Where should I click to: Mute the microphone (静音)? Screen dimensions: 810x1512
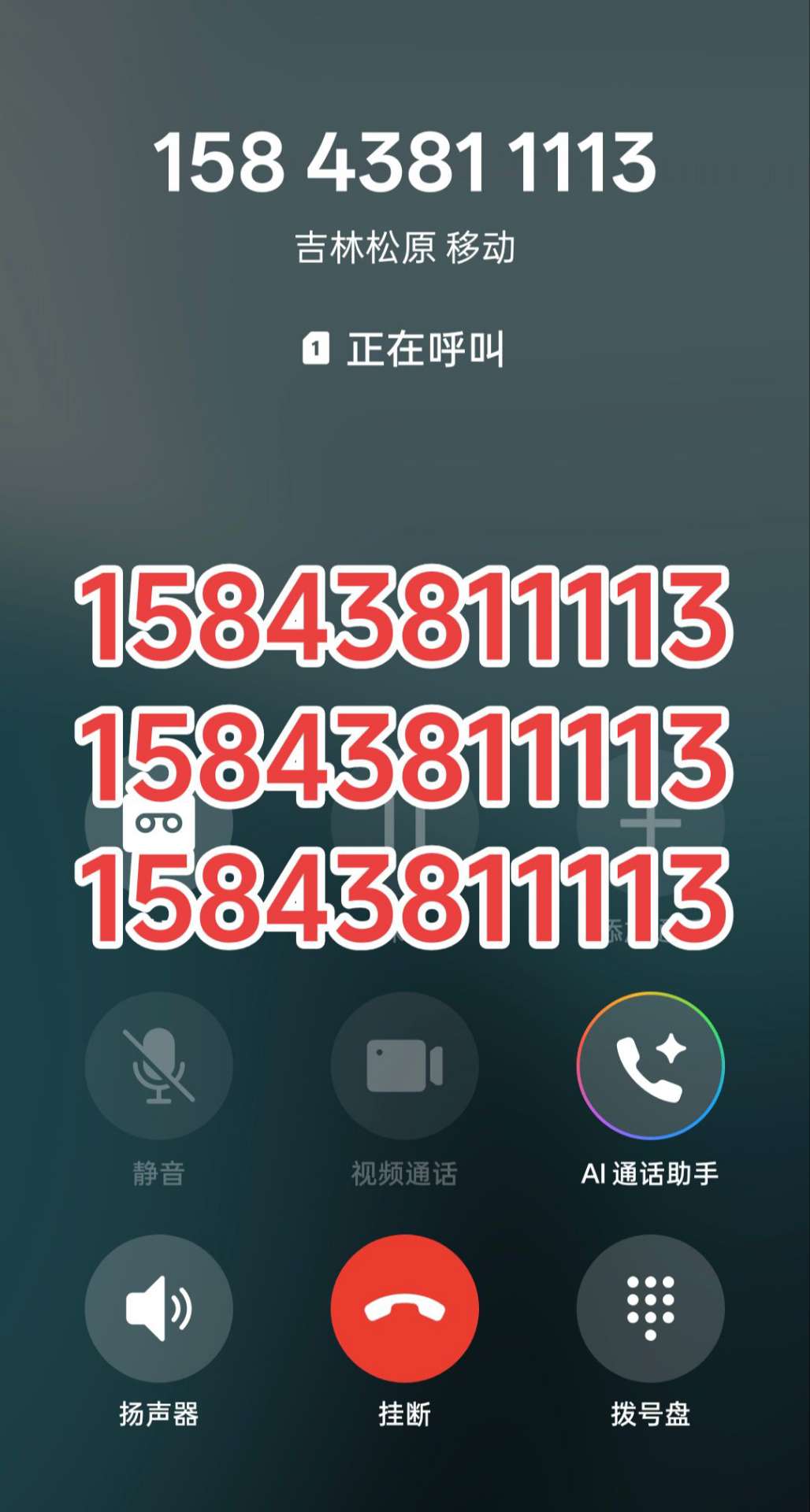click(158, 1065)
